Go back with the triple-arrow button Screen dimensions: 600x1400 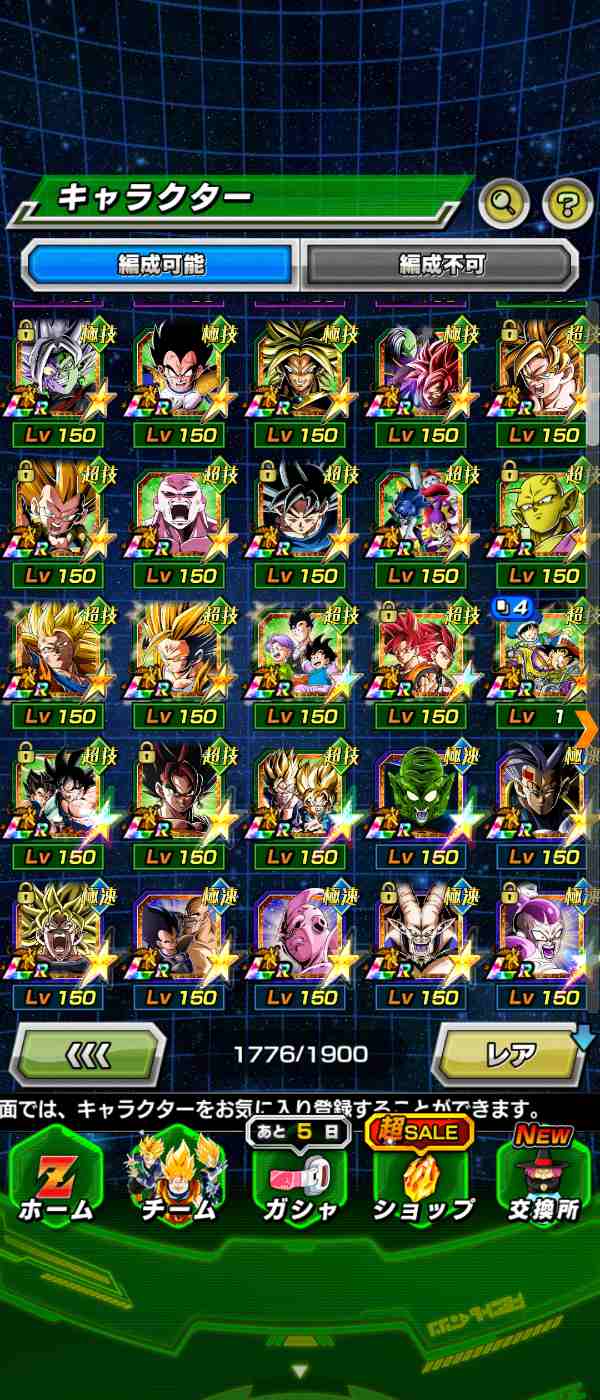[88, 1054]
